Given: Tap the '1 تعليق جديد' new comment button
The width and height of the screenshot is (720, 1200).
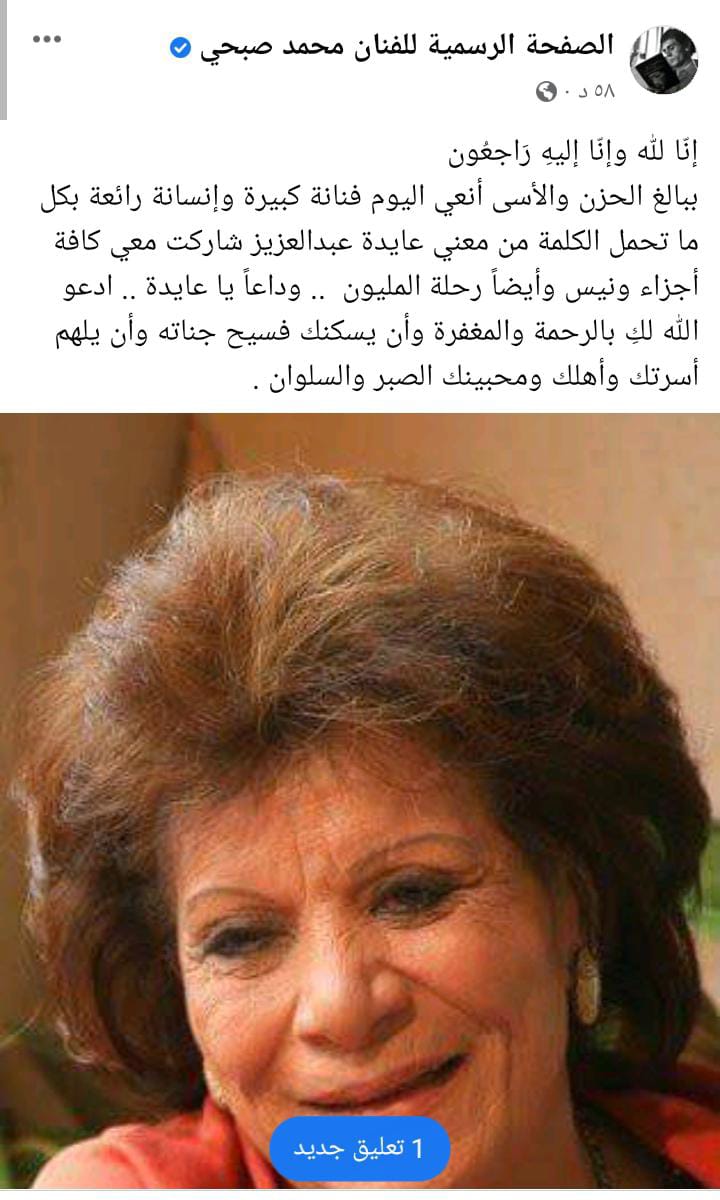Looking at the screenshot, I should pos(360,1148).
